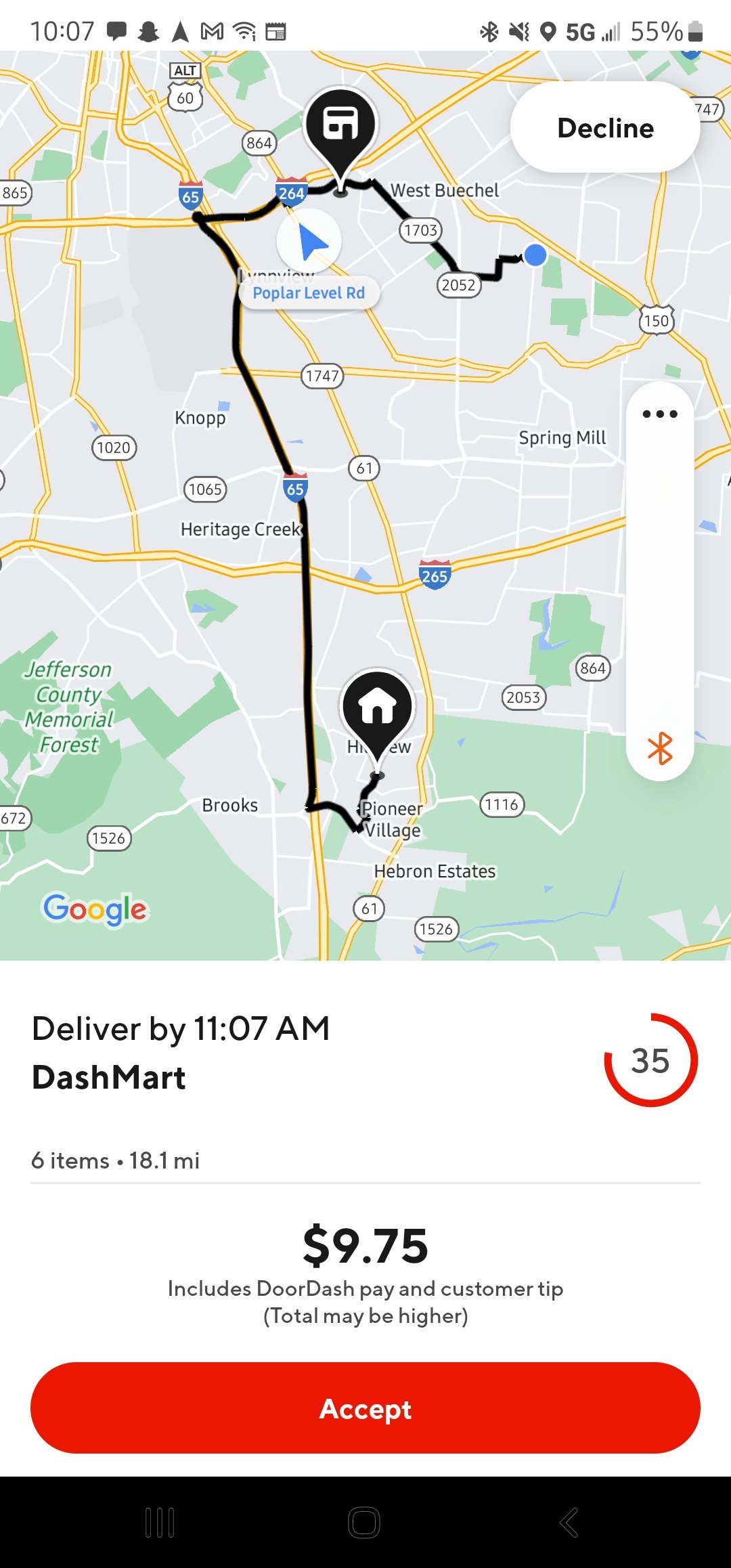Viewport: 731px width, 1568px height.
Task: Accept the $9.75 delivery order
Action: click(365, 1408)
